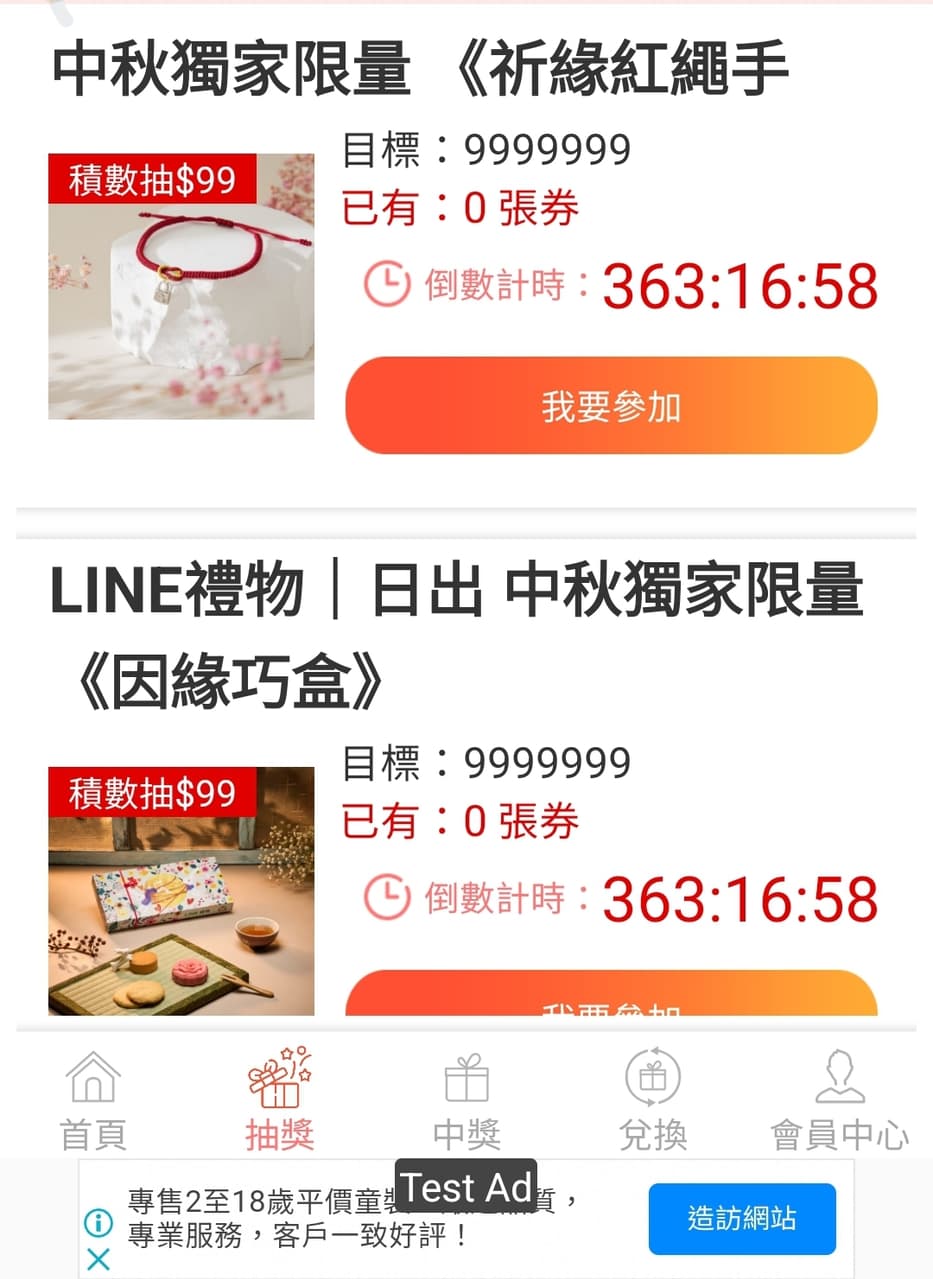The image size is (933, 1279).
Task: Tap 我要參加 for the red bracelet lottery
Action: (611, 405)
